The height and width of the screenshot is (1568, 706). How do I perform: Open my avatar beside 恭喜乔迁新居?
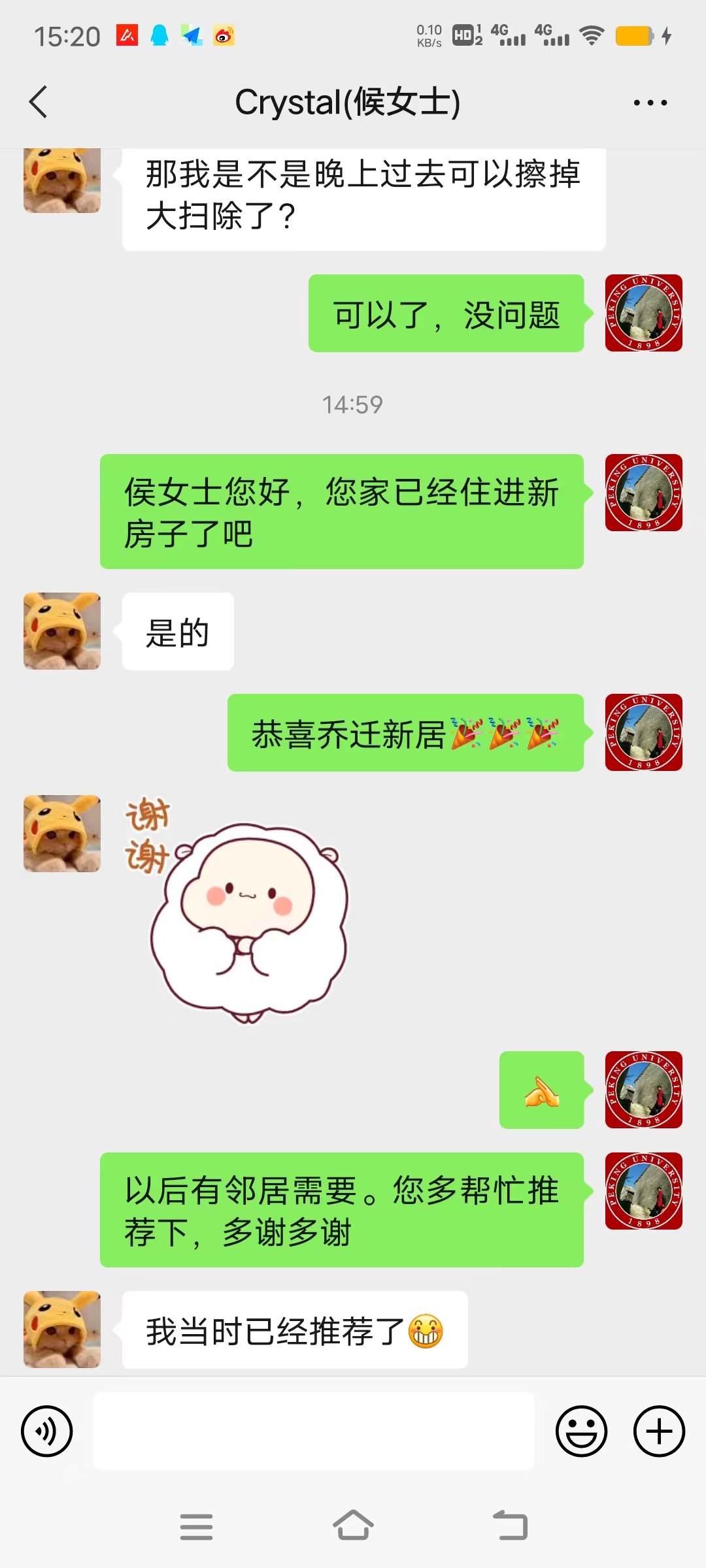point(644,732)
